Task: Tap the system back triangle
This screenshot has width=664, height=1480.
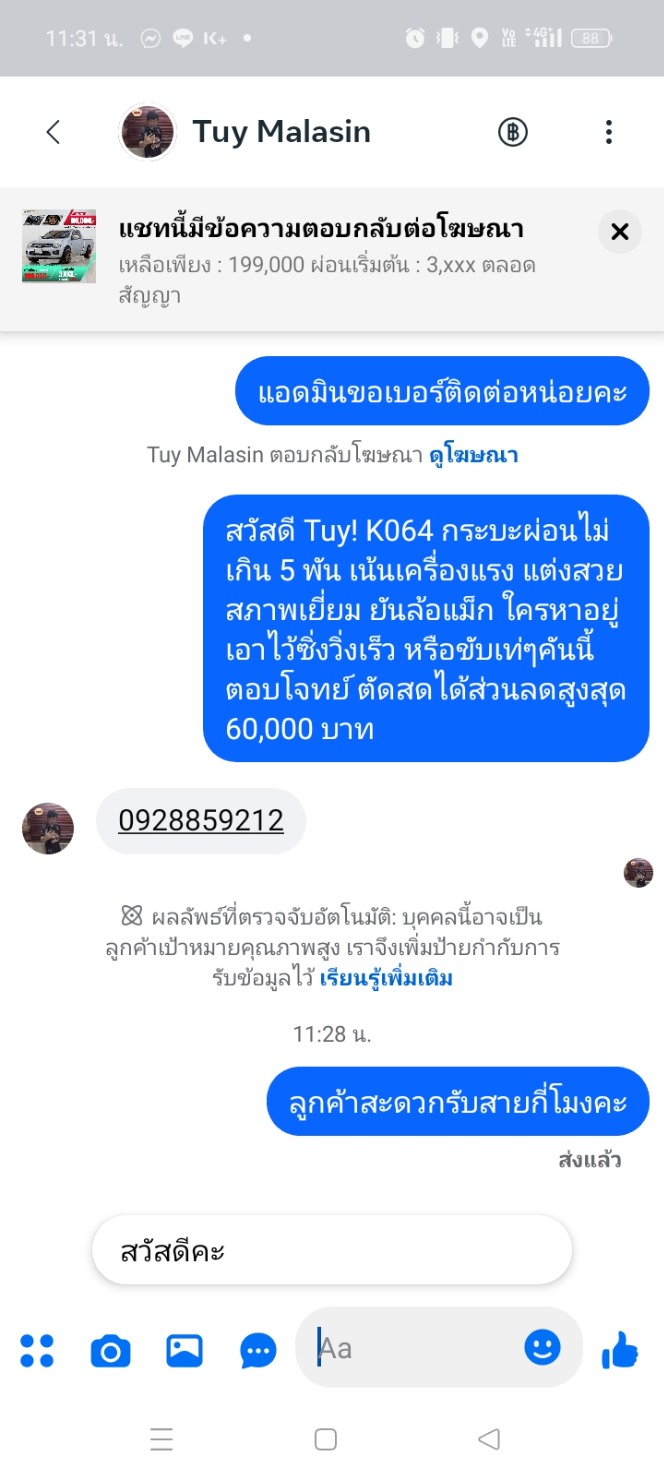Action: pos(488,1439)
